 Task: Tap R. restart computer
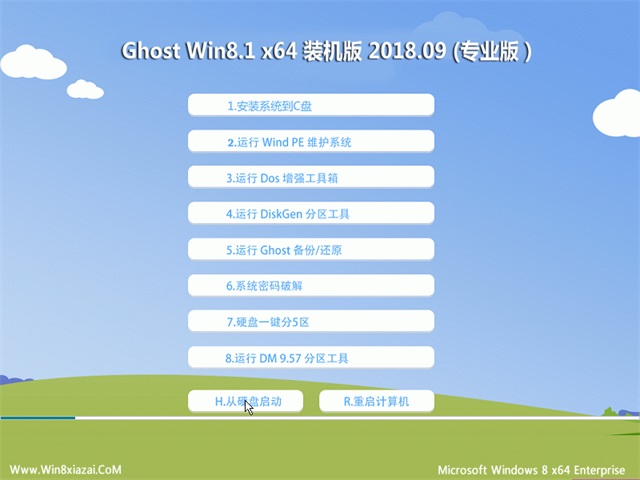(x=375, y=401)
